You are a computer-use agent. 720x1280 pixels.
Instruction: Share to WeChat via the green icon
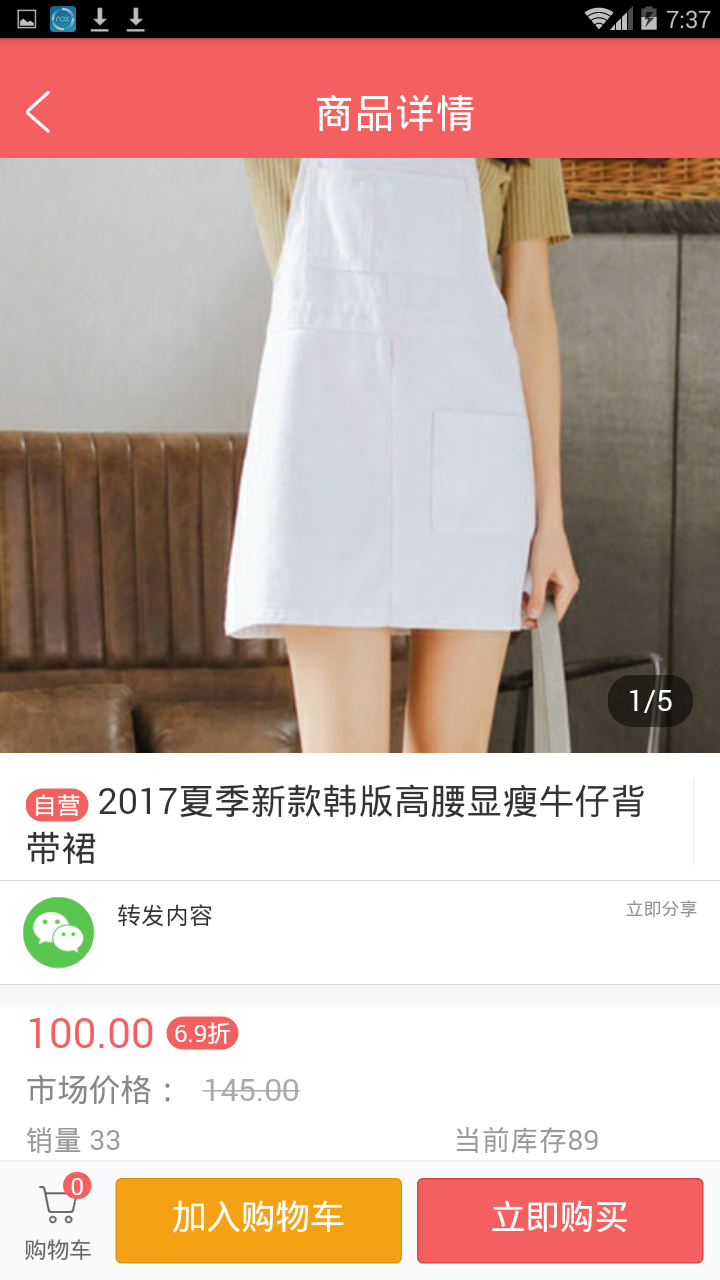[58, 932]
